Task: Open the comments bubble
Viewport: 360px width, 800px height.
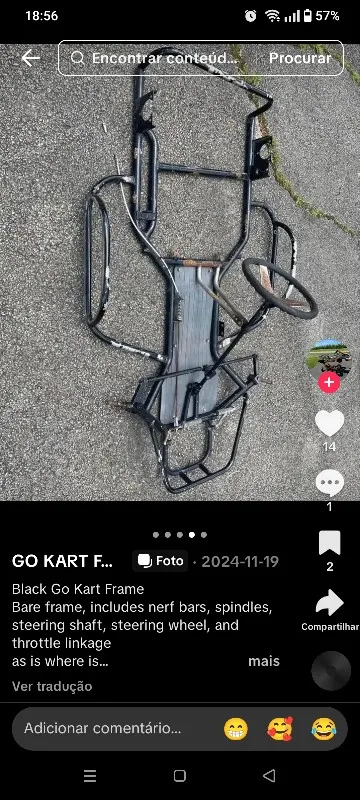Action: [x=329, y=482]
